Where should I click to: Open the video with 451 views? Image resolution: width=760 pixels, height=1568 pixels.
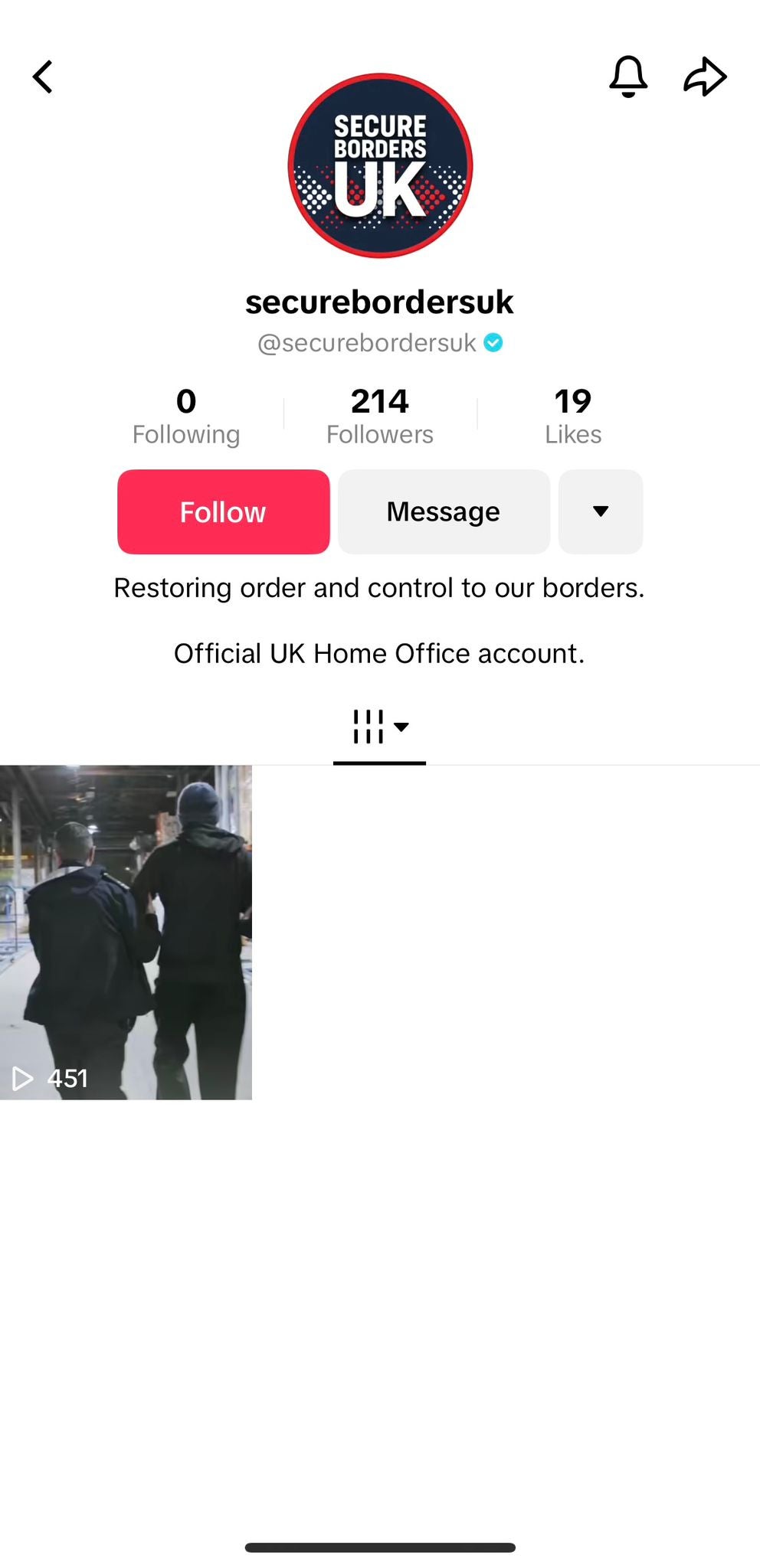[x=126, y=934]
